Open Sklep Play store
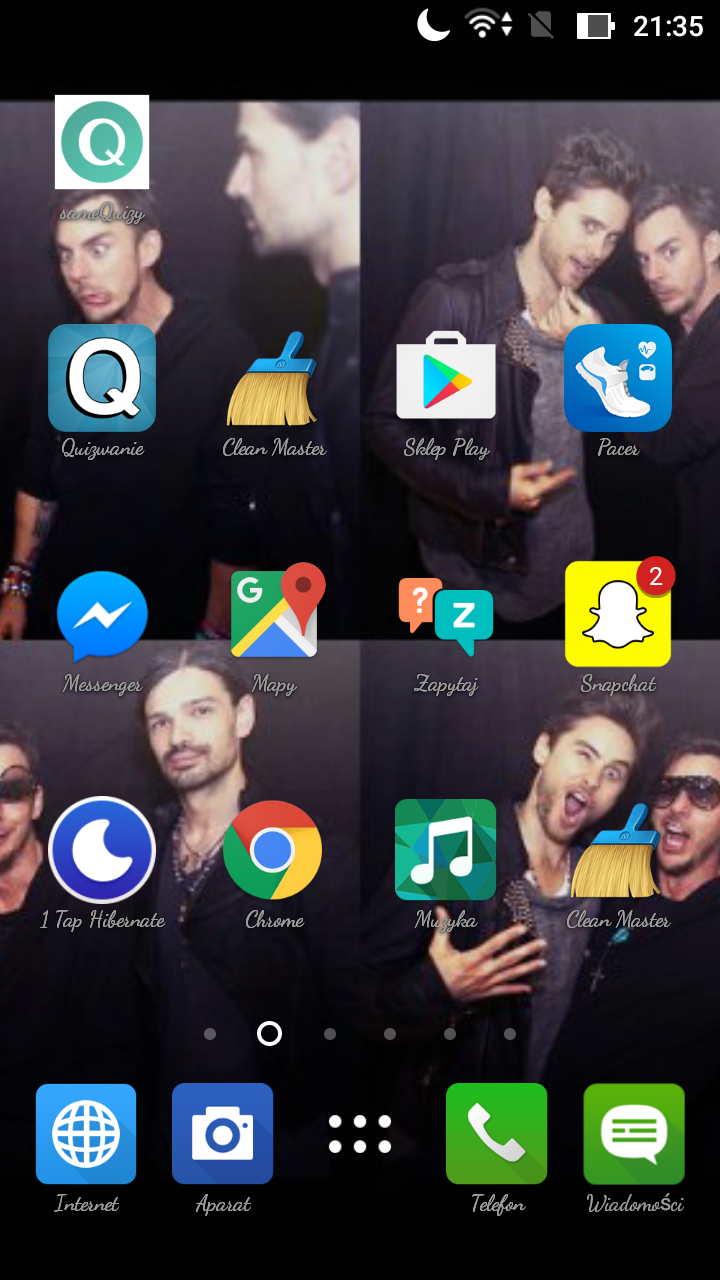720x1280 pixels. [x=446, y=378]
